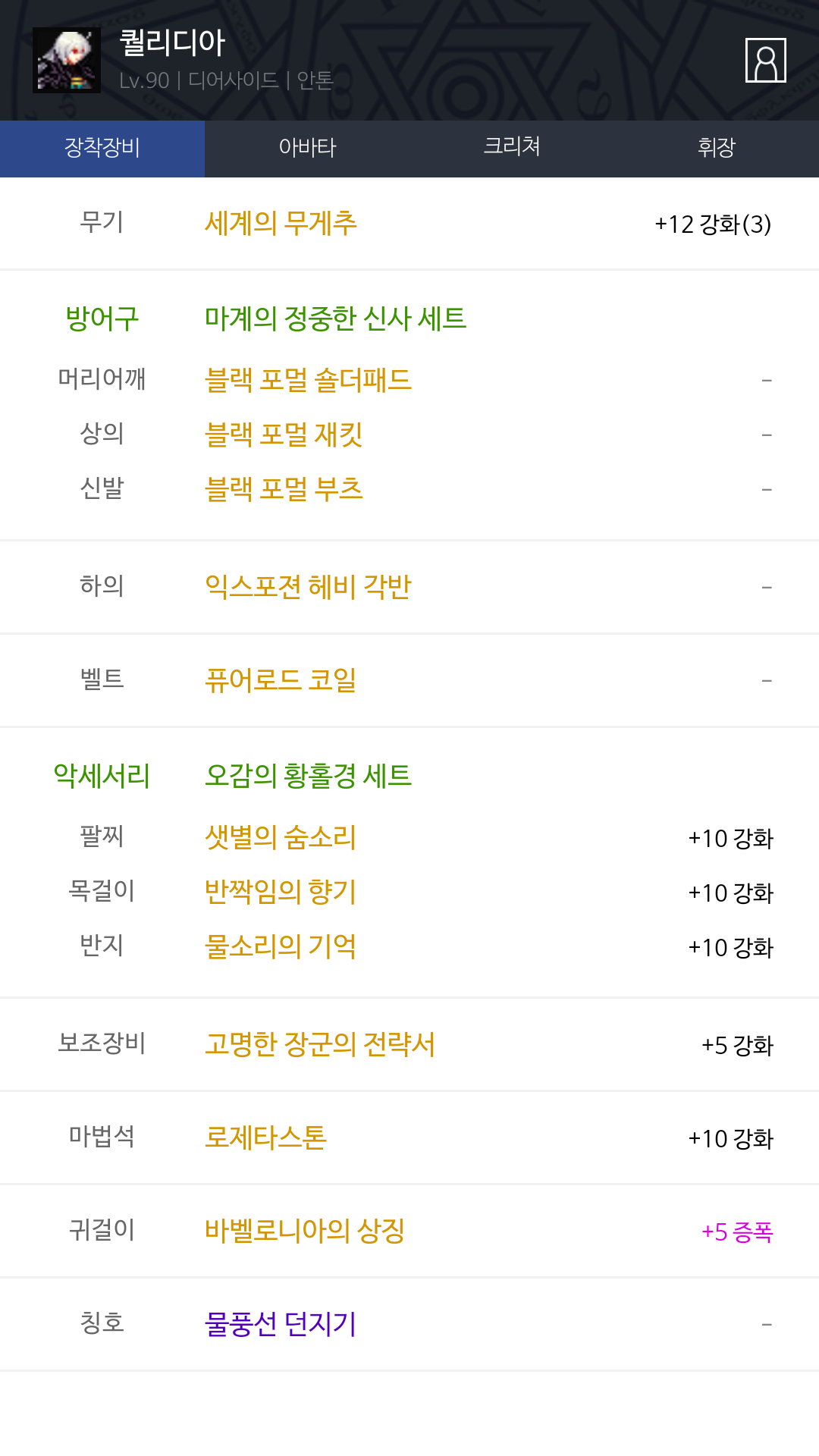The height and width of the screenshot is (1456, 819).
Task: Open weapon item 세계의 무게추
Action: (x=281, y=224)
